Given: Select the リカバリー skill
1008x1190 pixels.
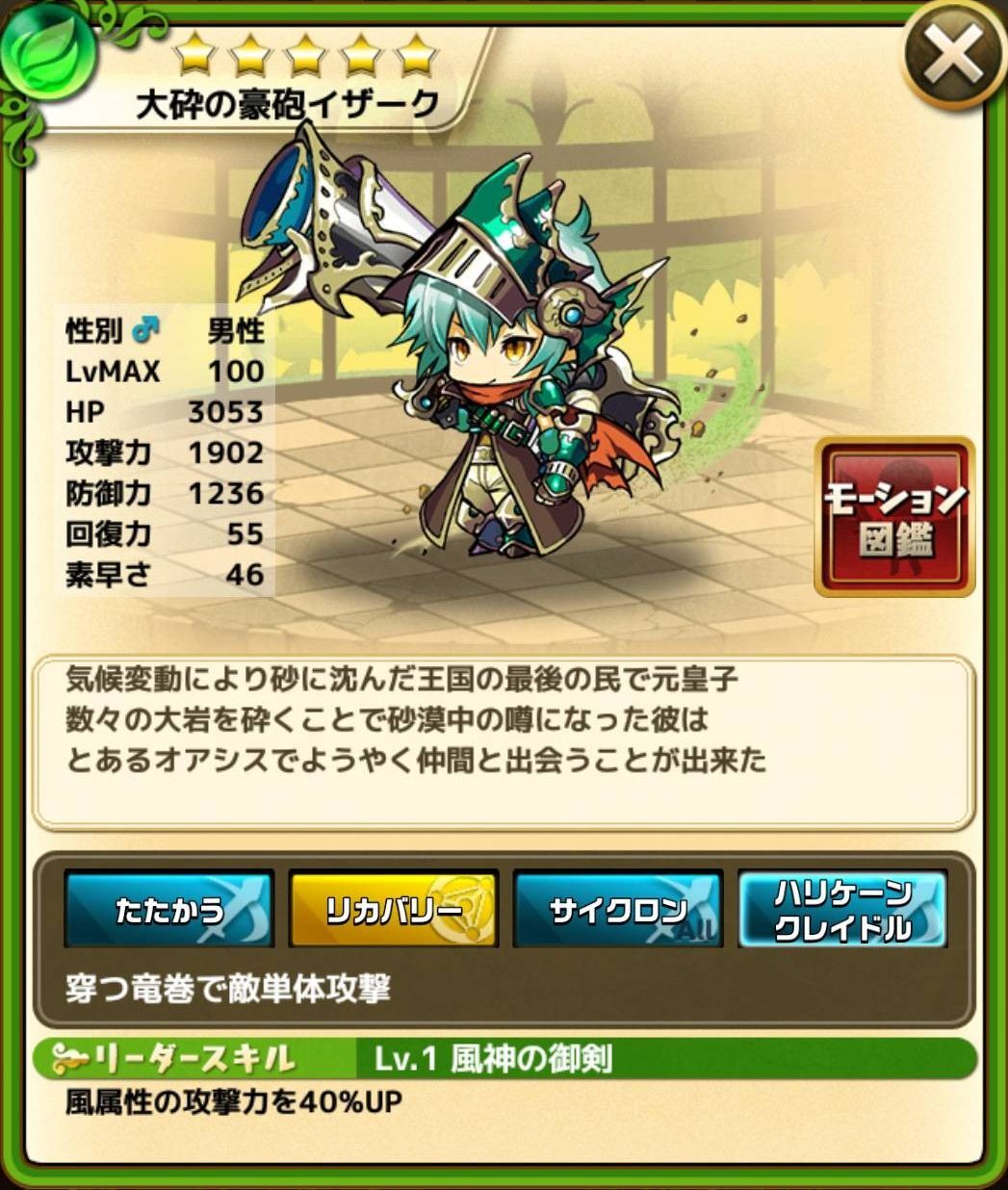Looking at the screenshot, I should tap(394, 908).
